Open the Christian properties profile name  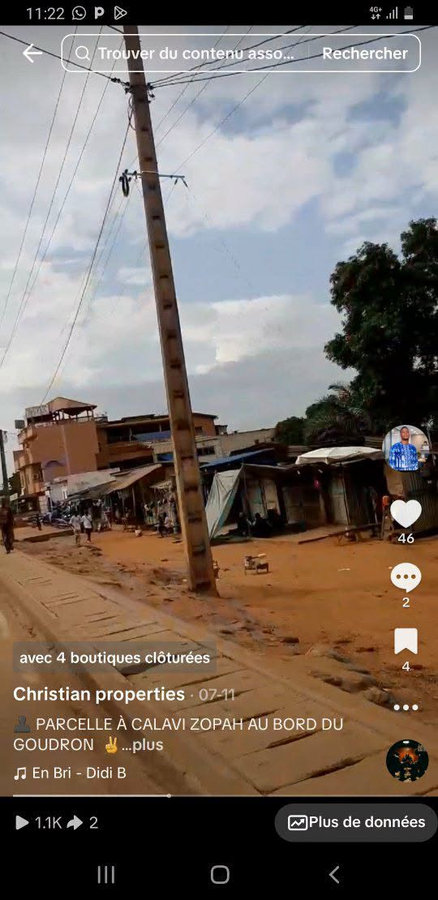click(99, 695)
